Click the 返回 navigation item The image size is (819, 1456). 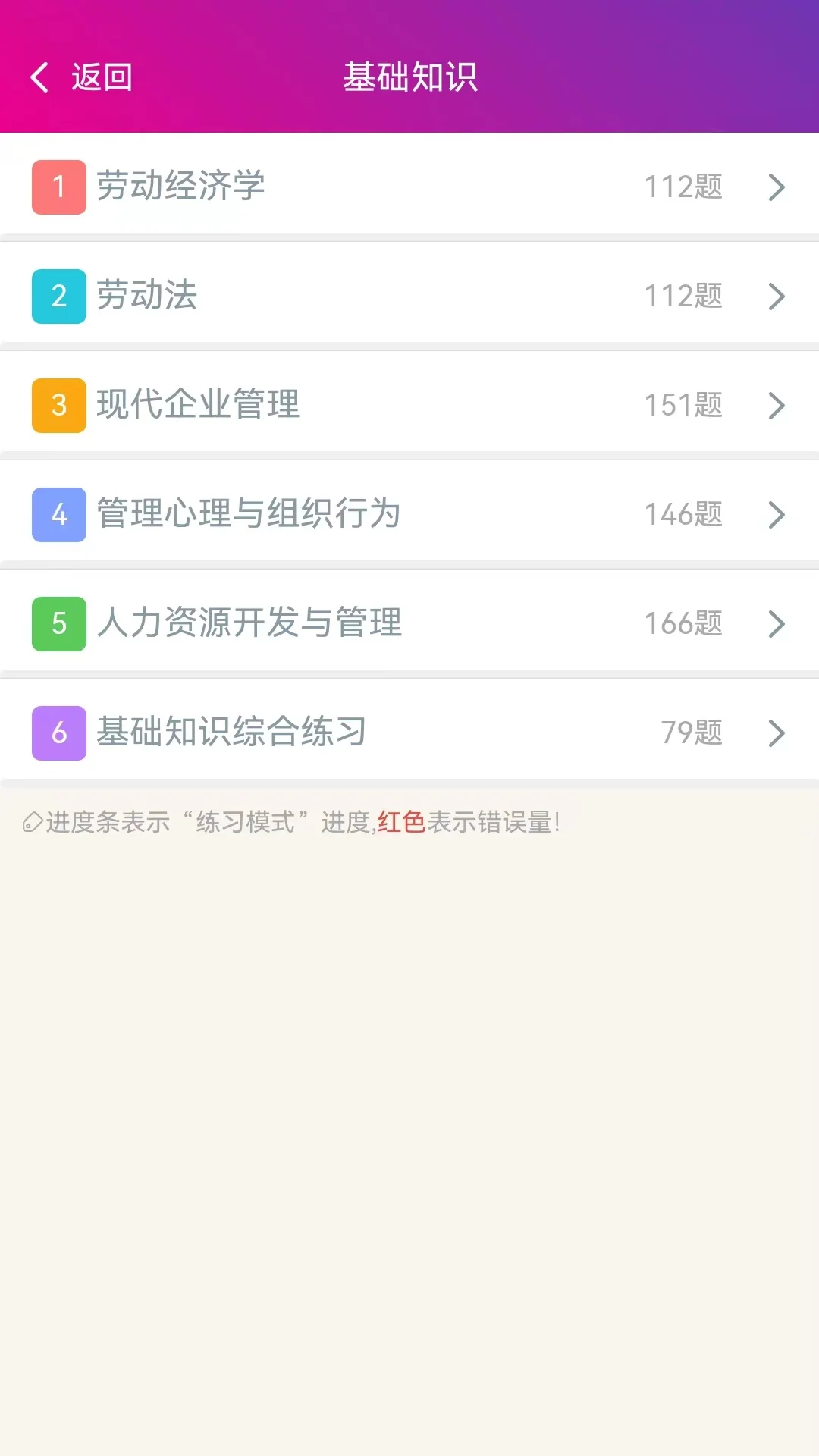point(102,76)
